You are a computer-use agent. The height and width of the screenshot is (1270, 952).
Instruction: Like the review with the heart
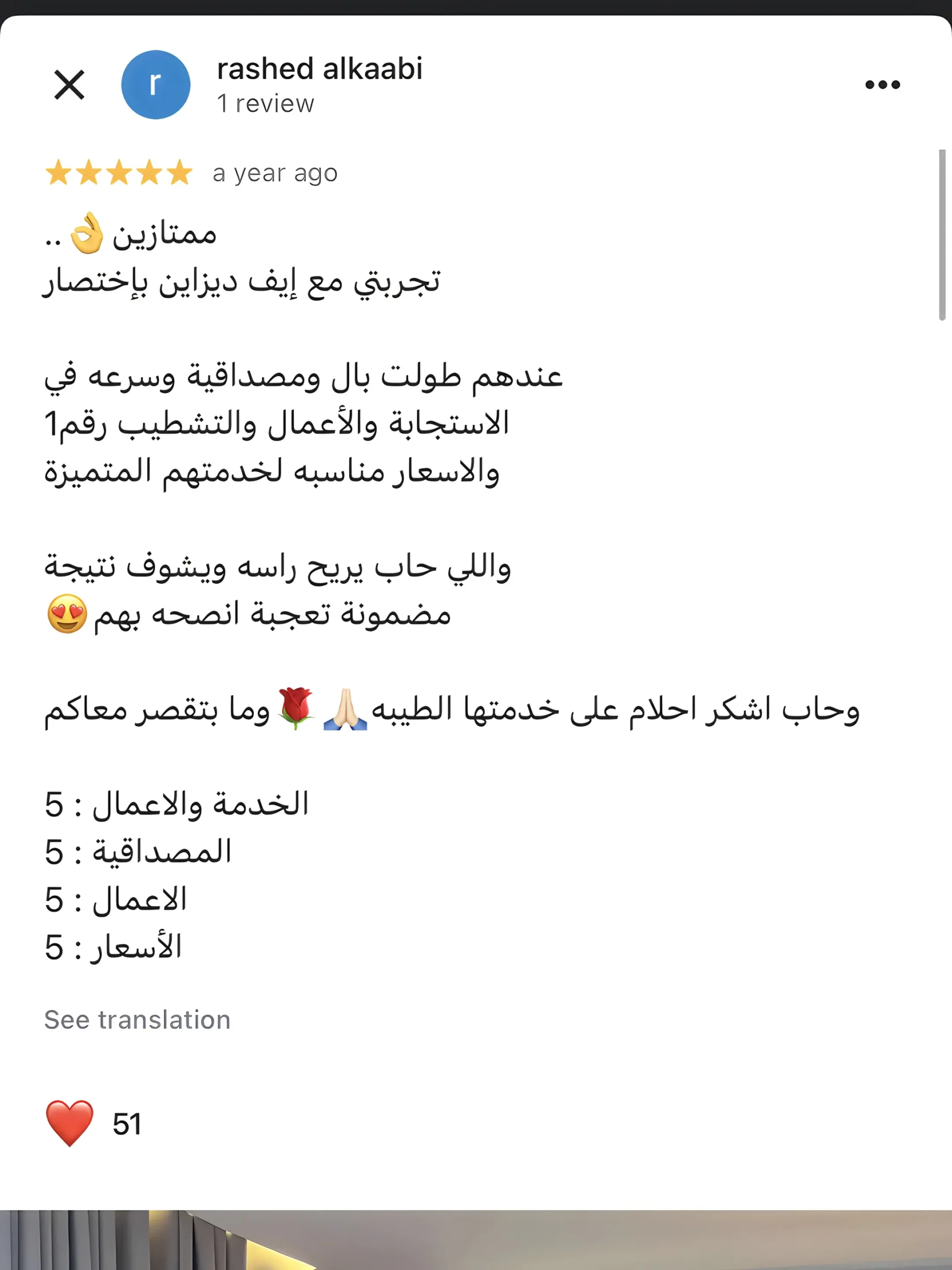coord(69,1123)
